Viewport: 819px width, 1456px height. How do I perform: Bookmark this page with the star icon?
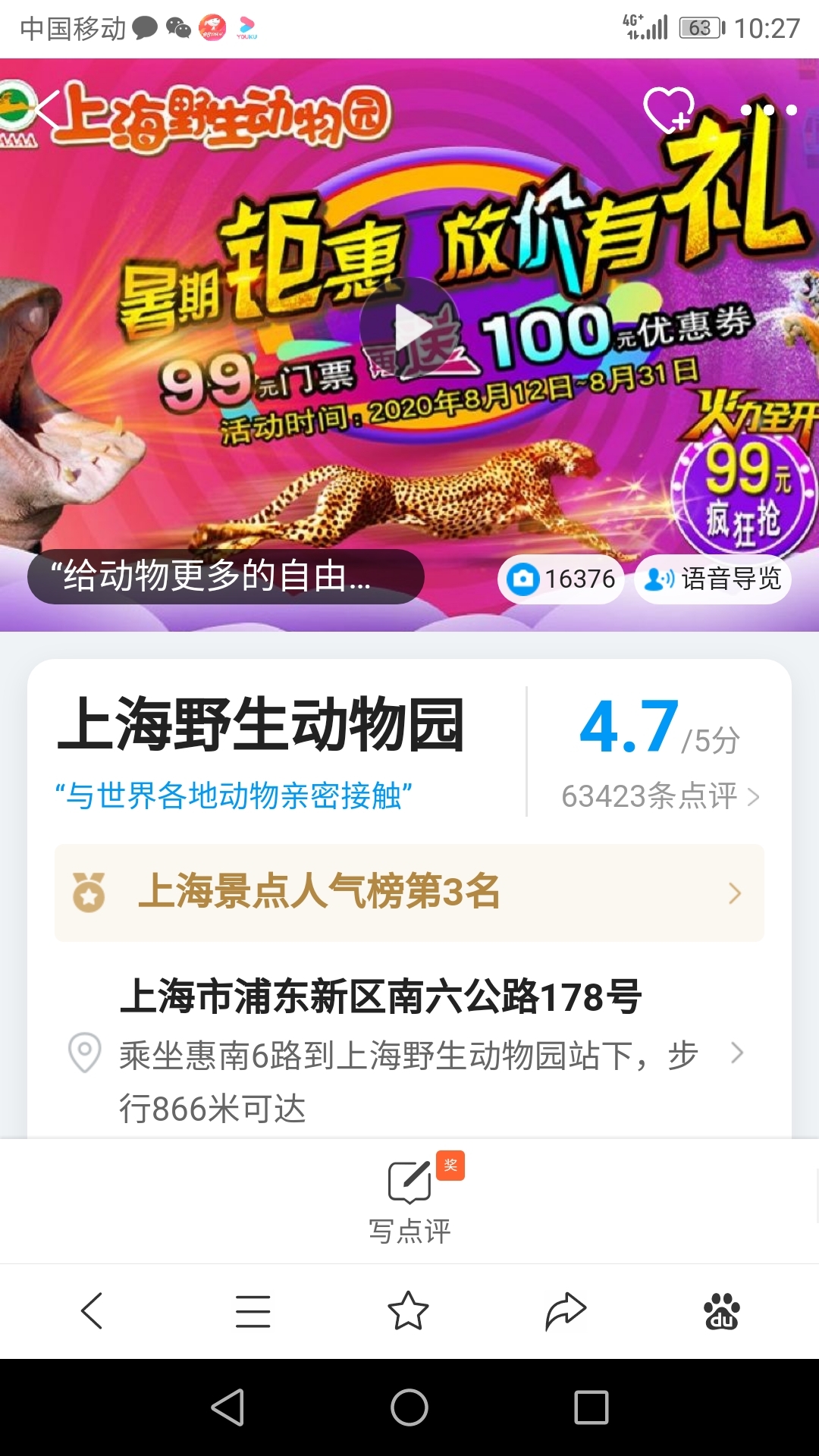(x=409, y=1311)
